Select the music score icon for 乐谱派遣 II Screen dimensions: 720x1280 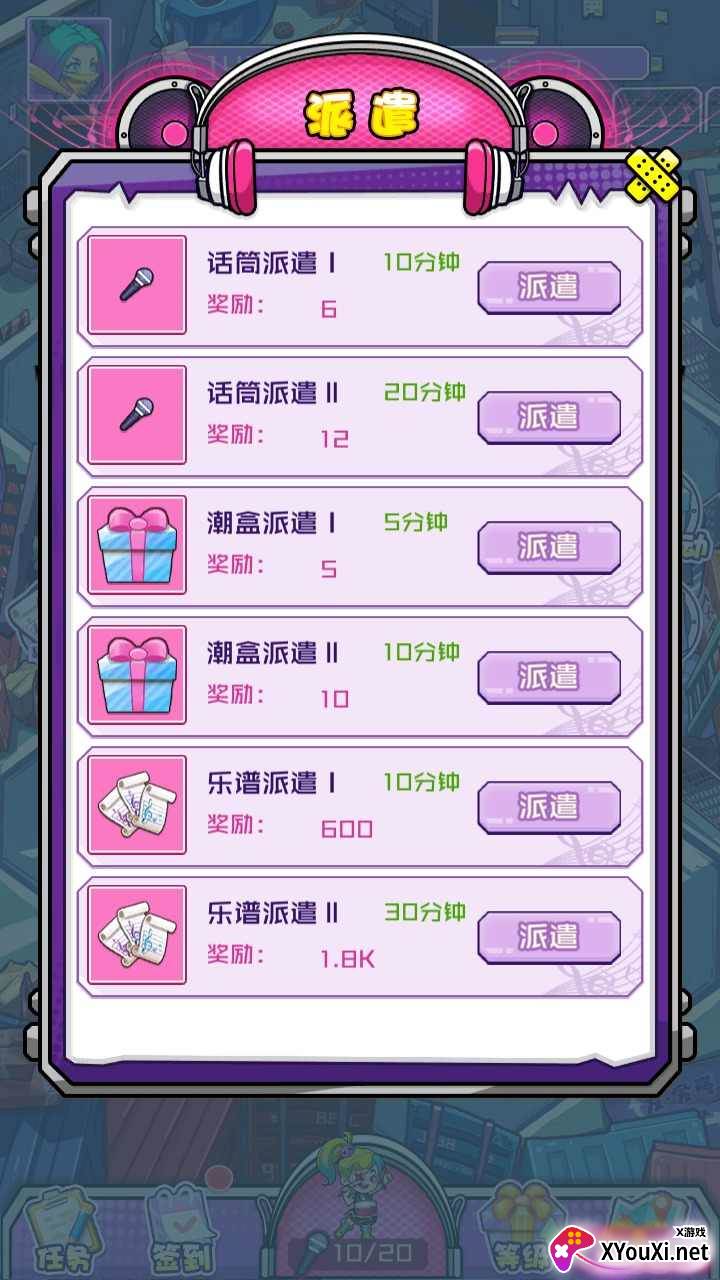point(135,933)
